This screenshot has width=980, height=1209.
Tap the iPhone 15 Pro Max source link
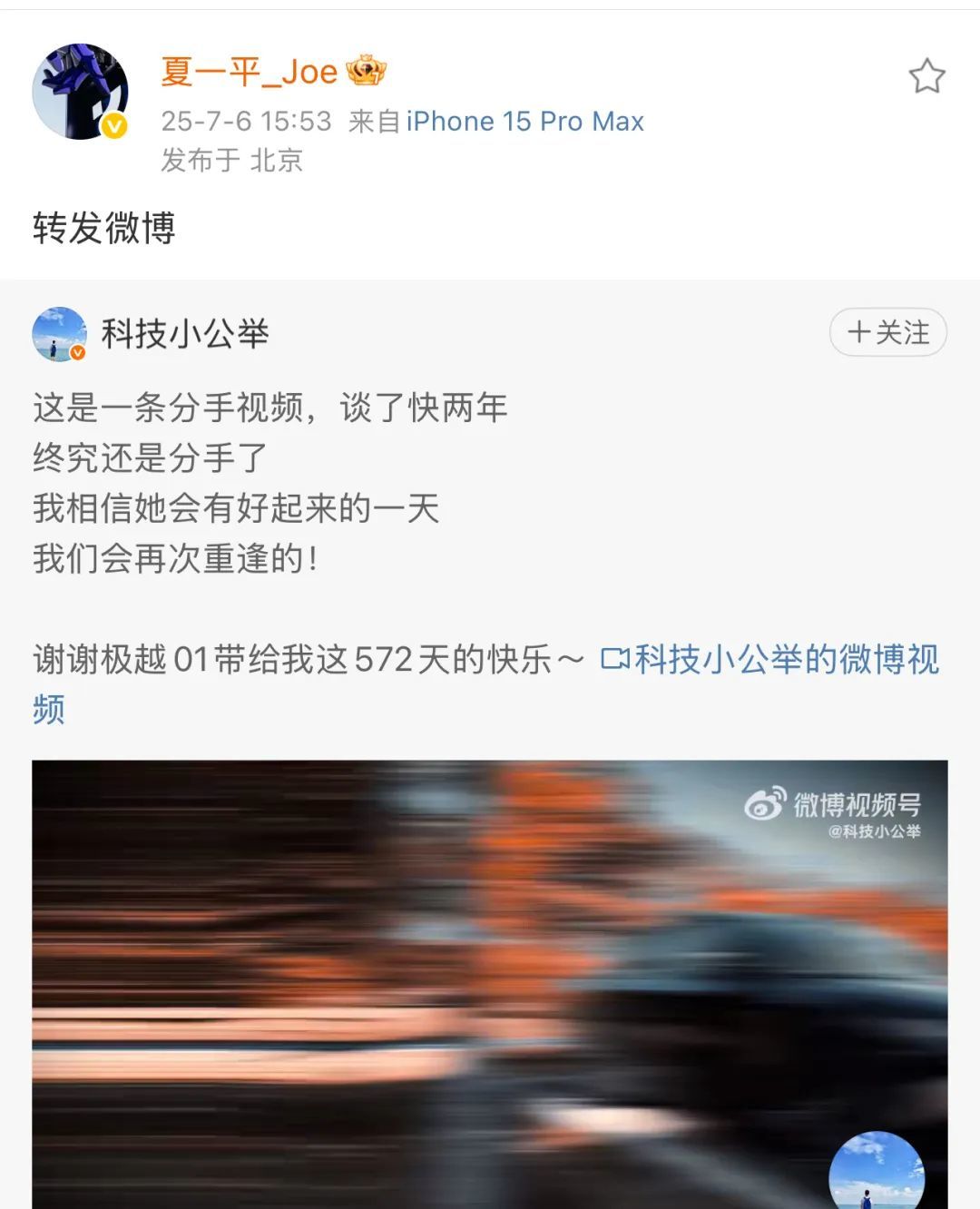(524, 122)
